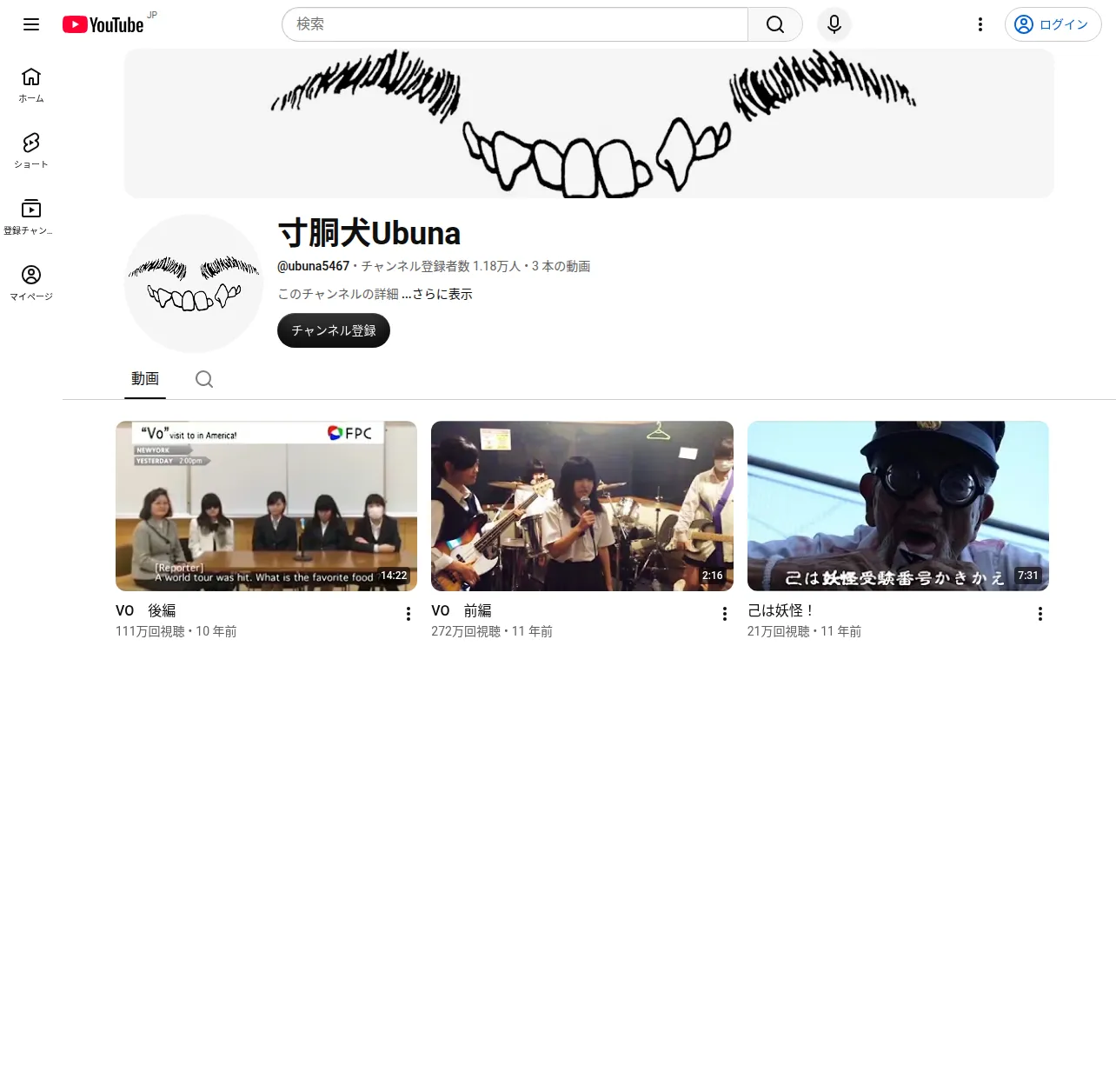
Task: Open options menu for 己は妖怪！
Action: pos(1040,614)
